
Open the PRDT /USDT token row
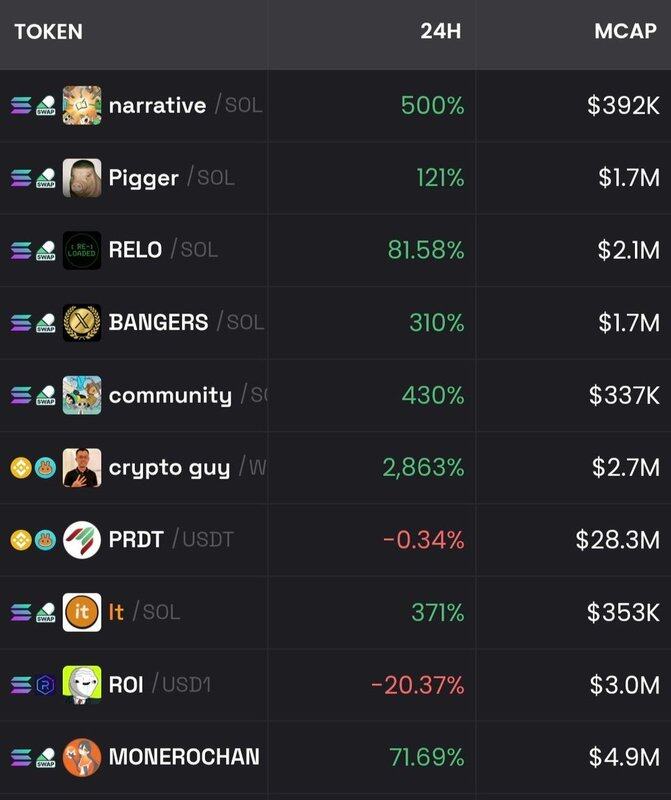pos(136,540)
